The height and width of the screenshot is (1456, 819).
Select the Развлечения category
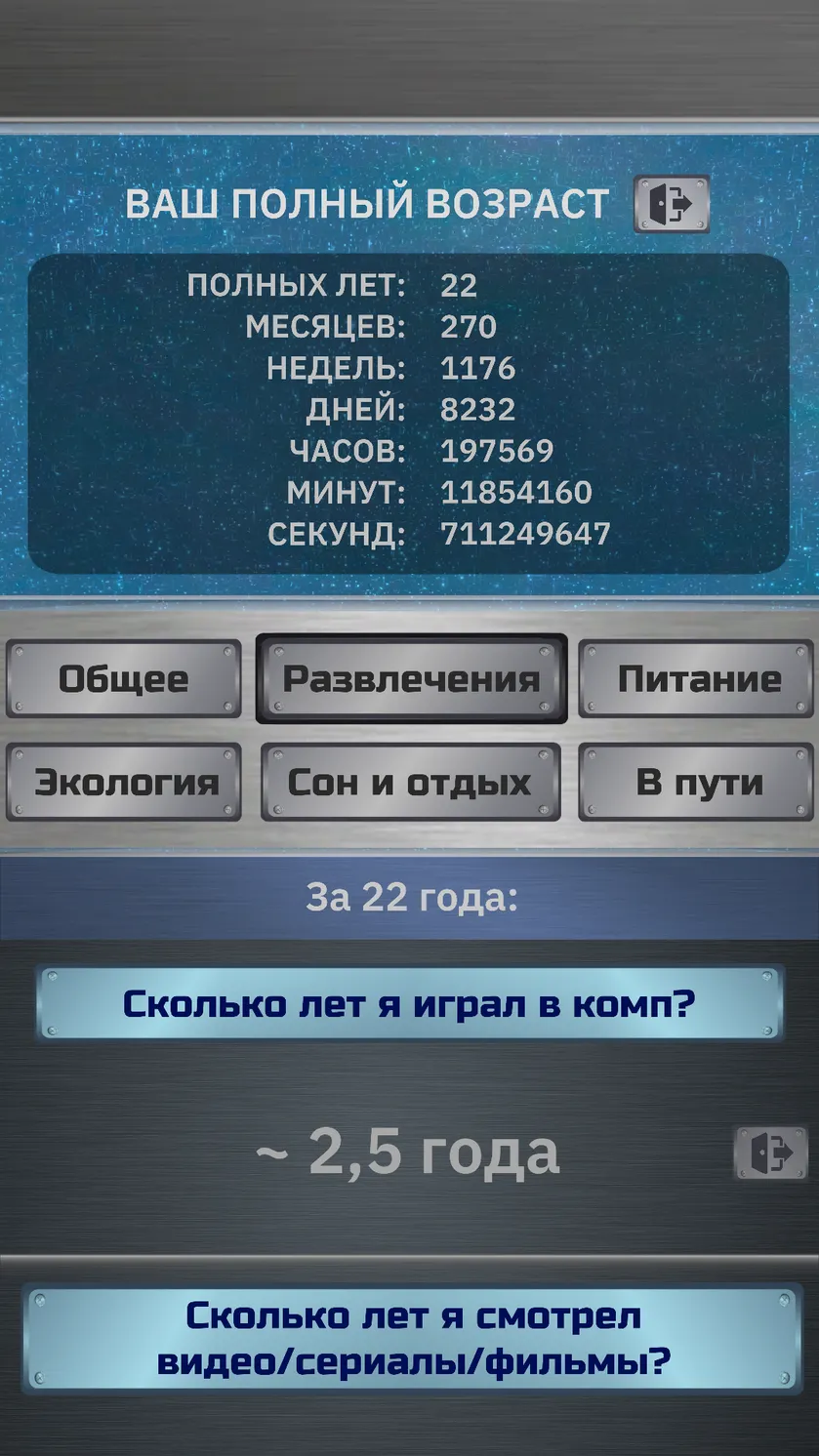pos(411,679)
